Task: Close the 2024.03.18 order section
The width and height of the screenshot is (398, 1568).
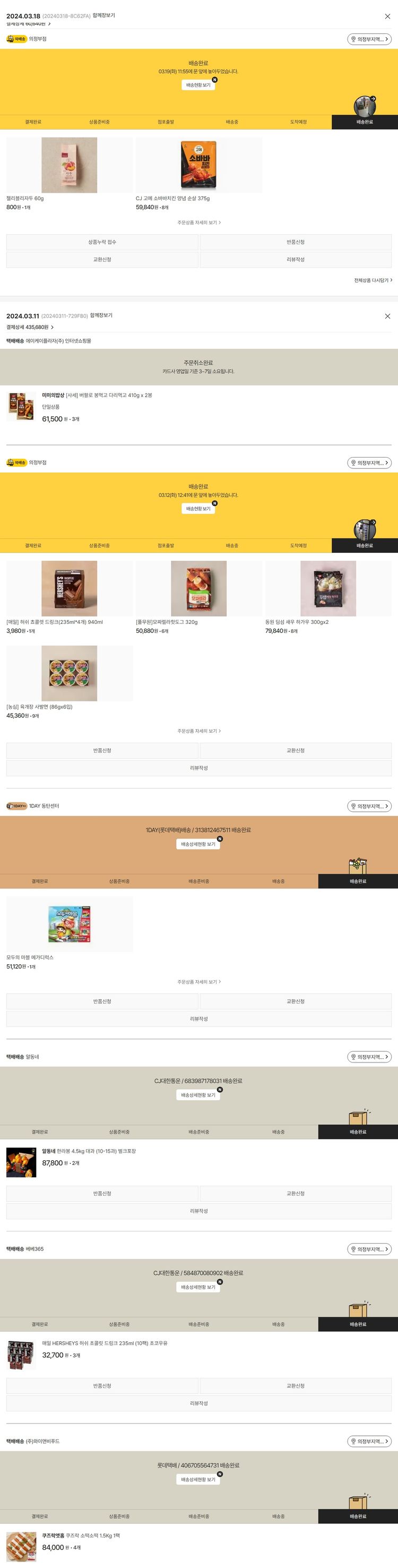Action: coord(387,16)
